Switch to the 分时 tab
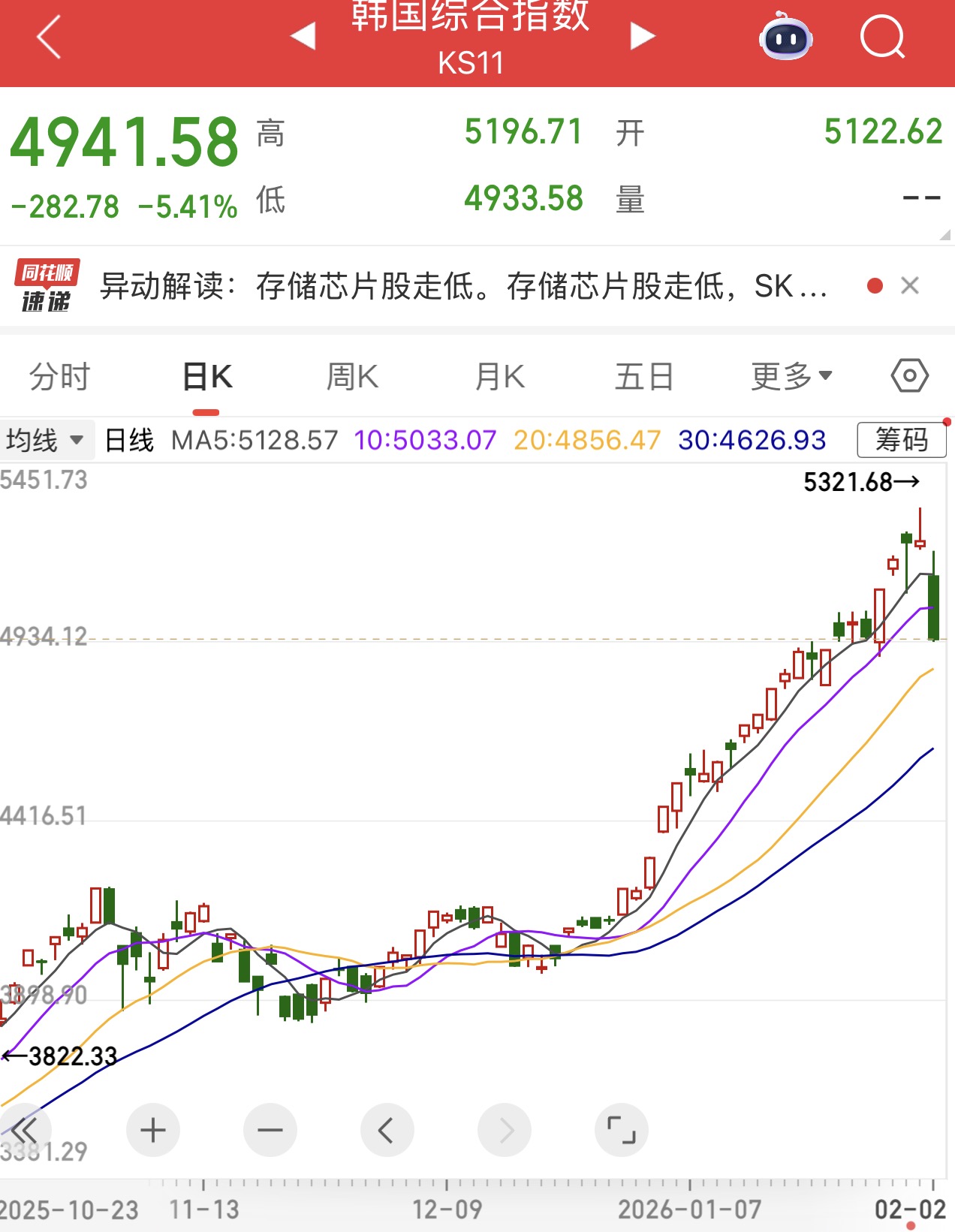Viewport: 955px width, 1232px height. (x=59, y=376)
